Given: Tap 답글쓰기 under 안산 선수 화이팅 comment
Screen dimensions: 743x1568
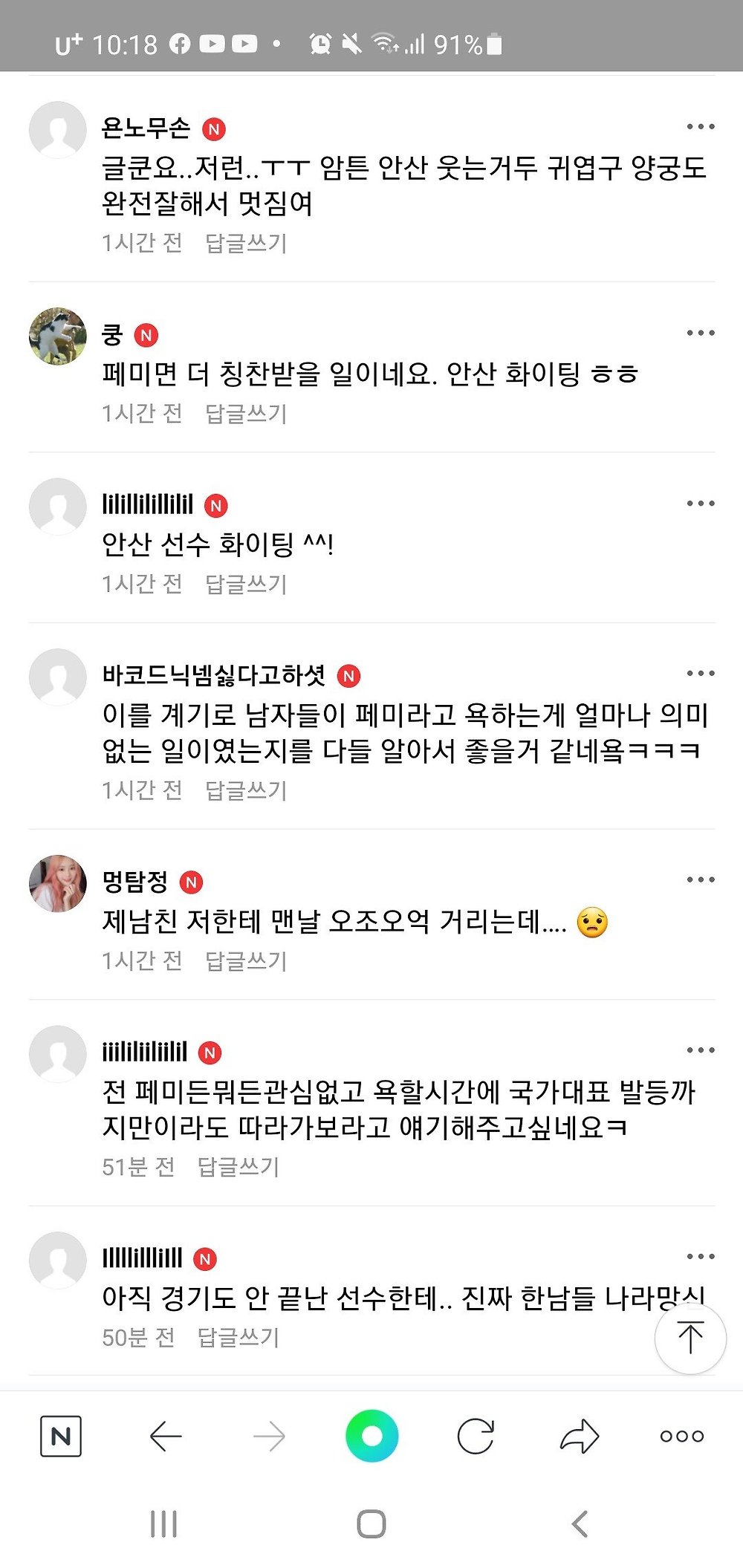Looking at the screenshot, I should (x=245, y=584).
